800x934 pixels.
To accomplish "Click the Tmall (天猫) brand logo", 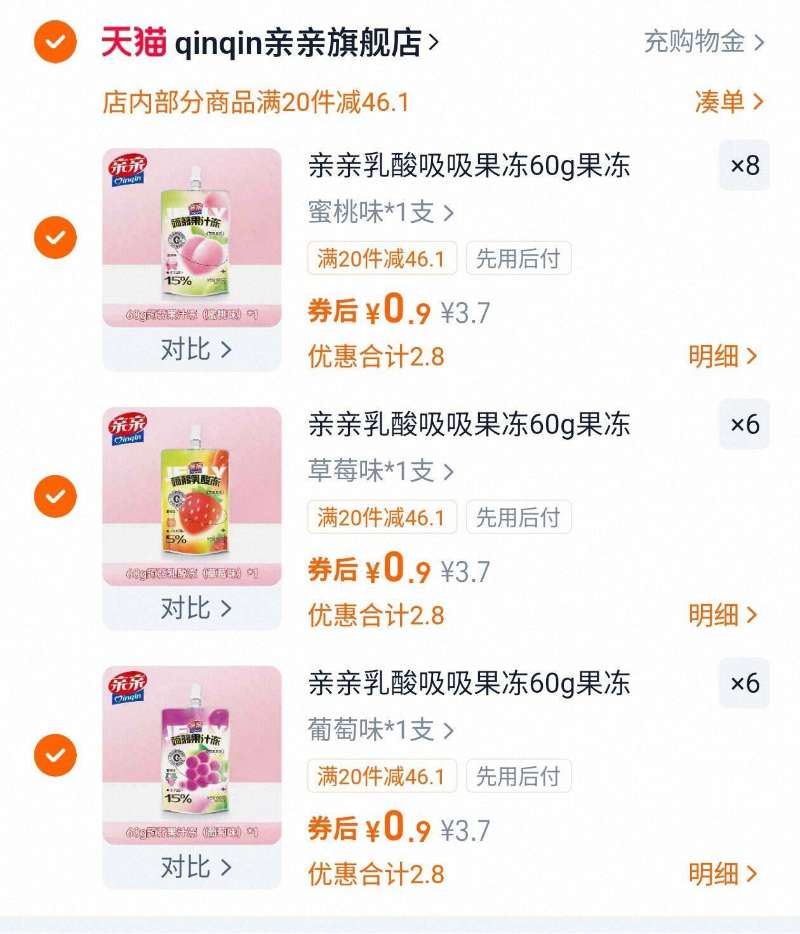I will pos(134,42).
